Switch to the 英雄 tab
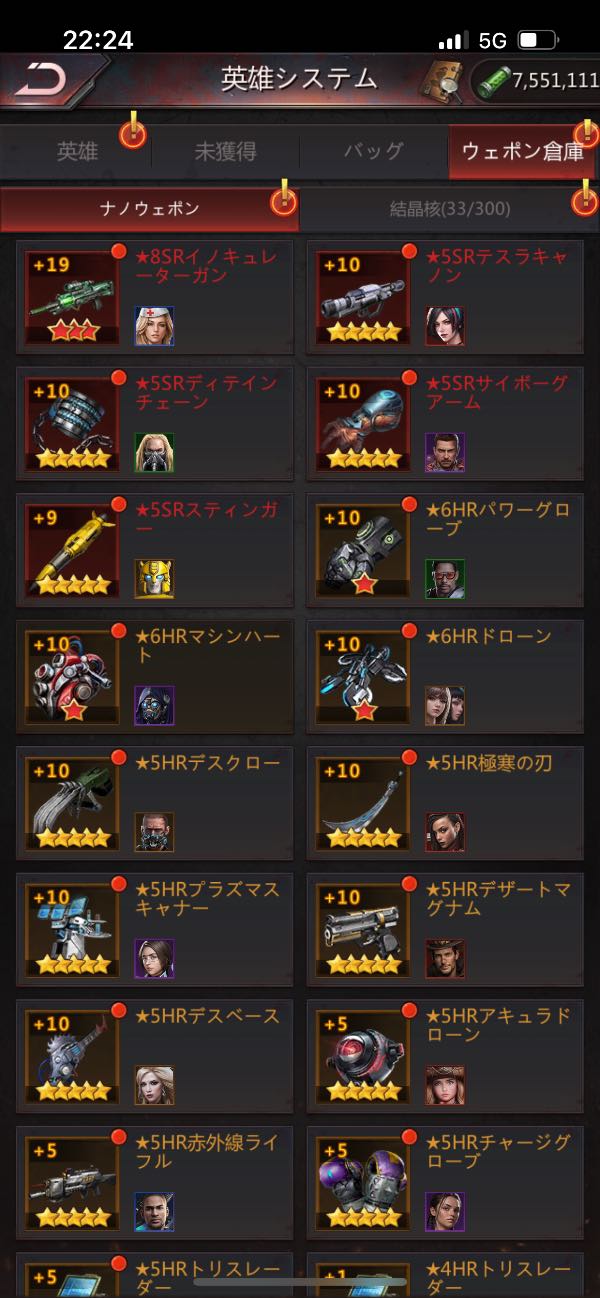 point(76,152)
